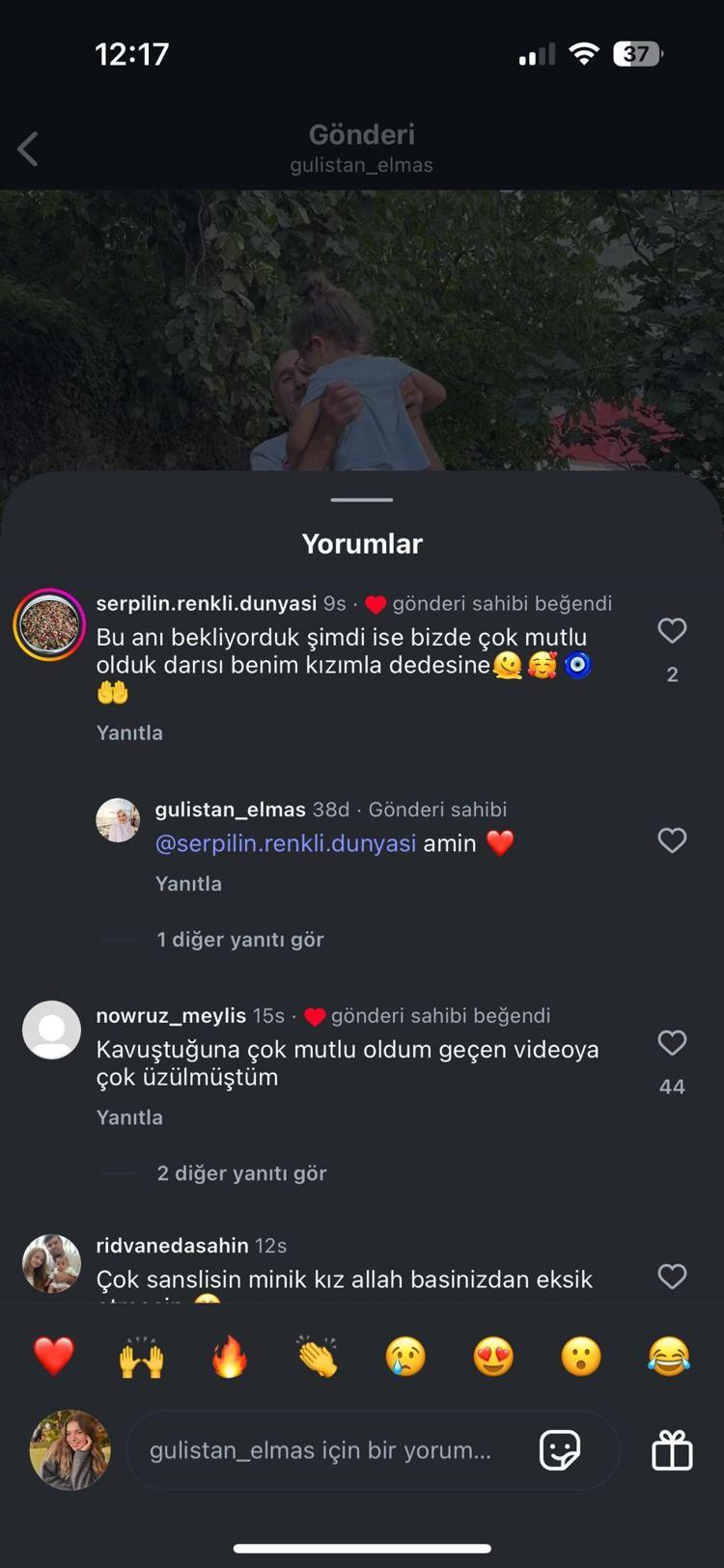Reply to nowruz_meylis's comment
This screenshot has height=1568, width=724.
point(129,1117)
